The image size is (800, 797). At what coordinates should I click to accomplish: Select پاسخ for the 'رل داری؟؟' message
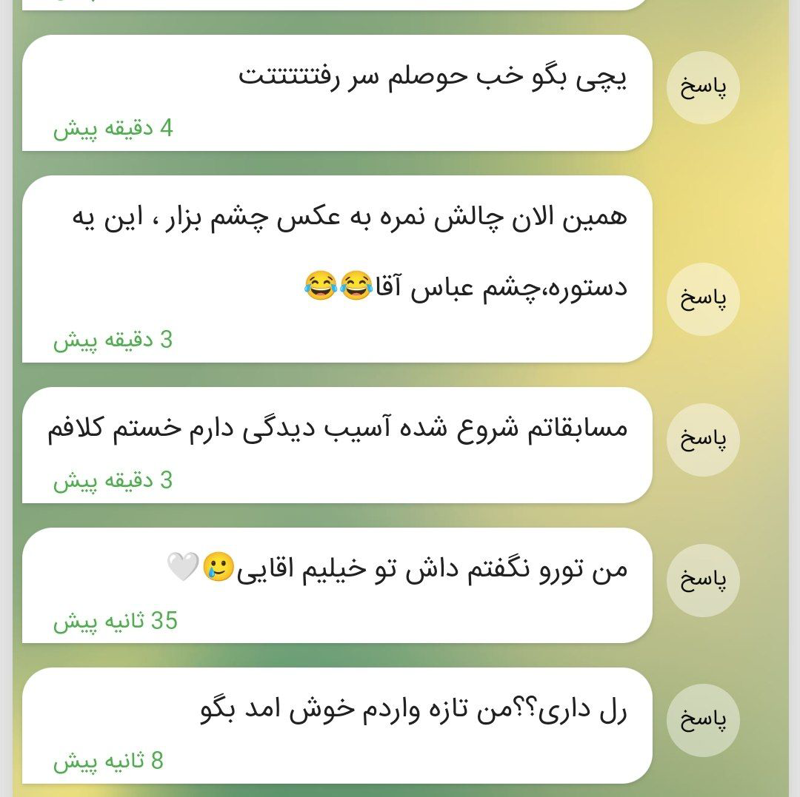703,720
